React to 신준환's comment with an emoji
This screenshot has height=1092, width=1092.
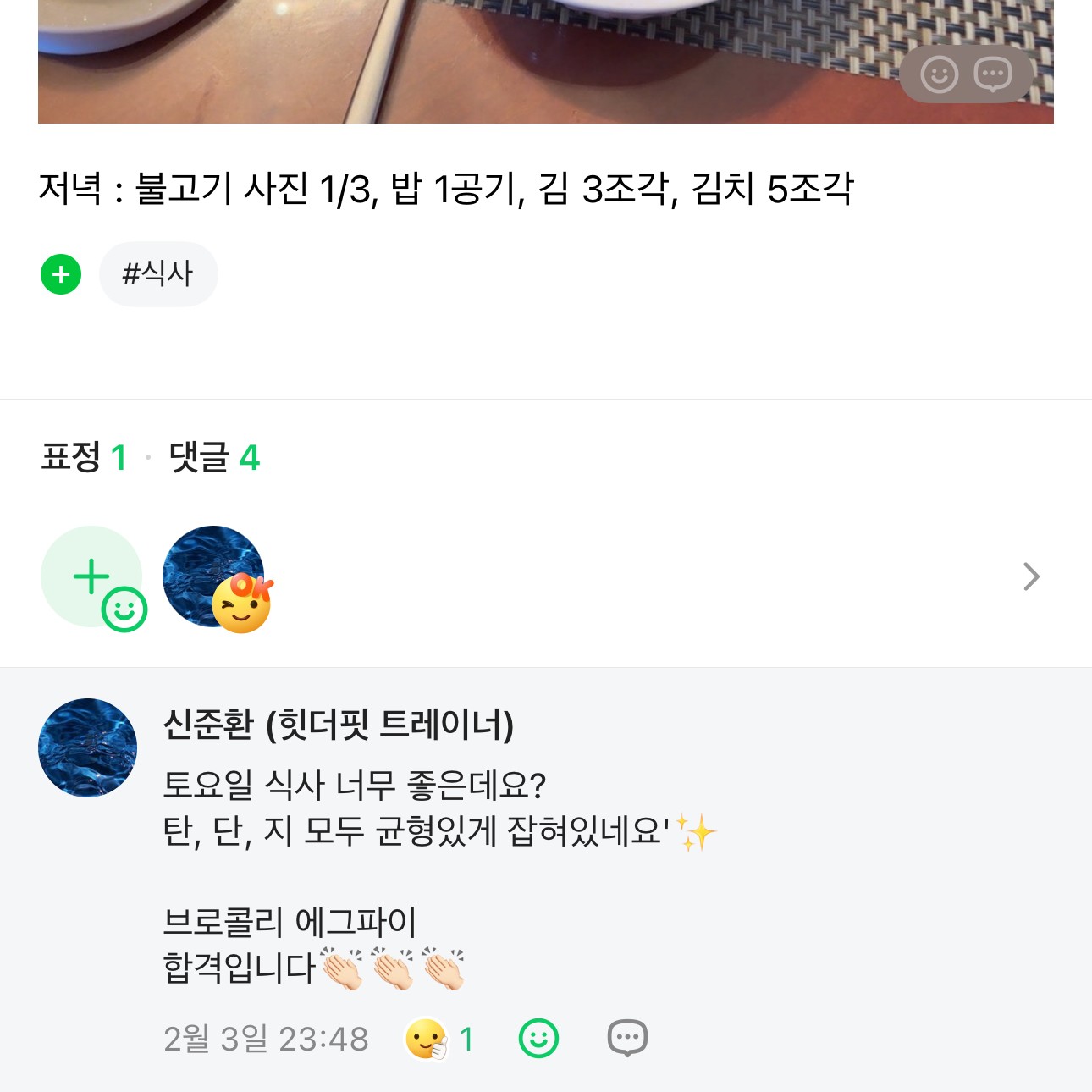(538, 1039)
